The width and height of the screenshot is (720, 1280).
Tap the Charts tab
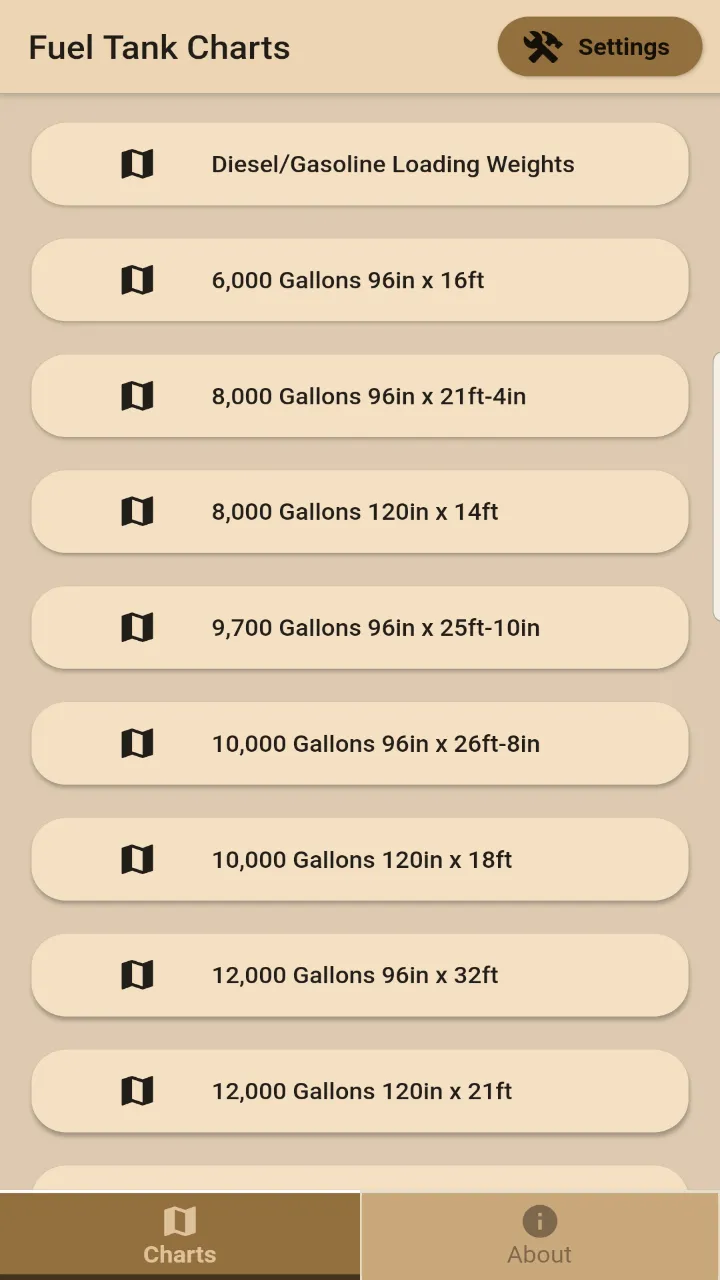pos(180,1236)
